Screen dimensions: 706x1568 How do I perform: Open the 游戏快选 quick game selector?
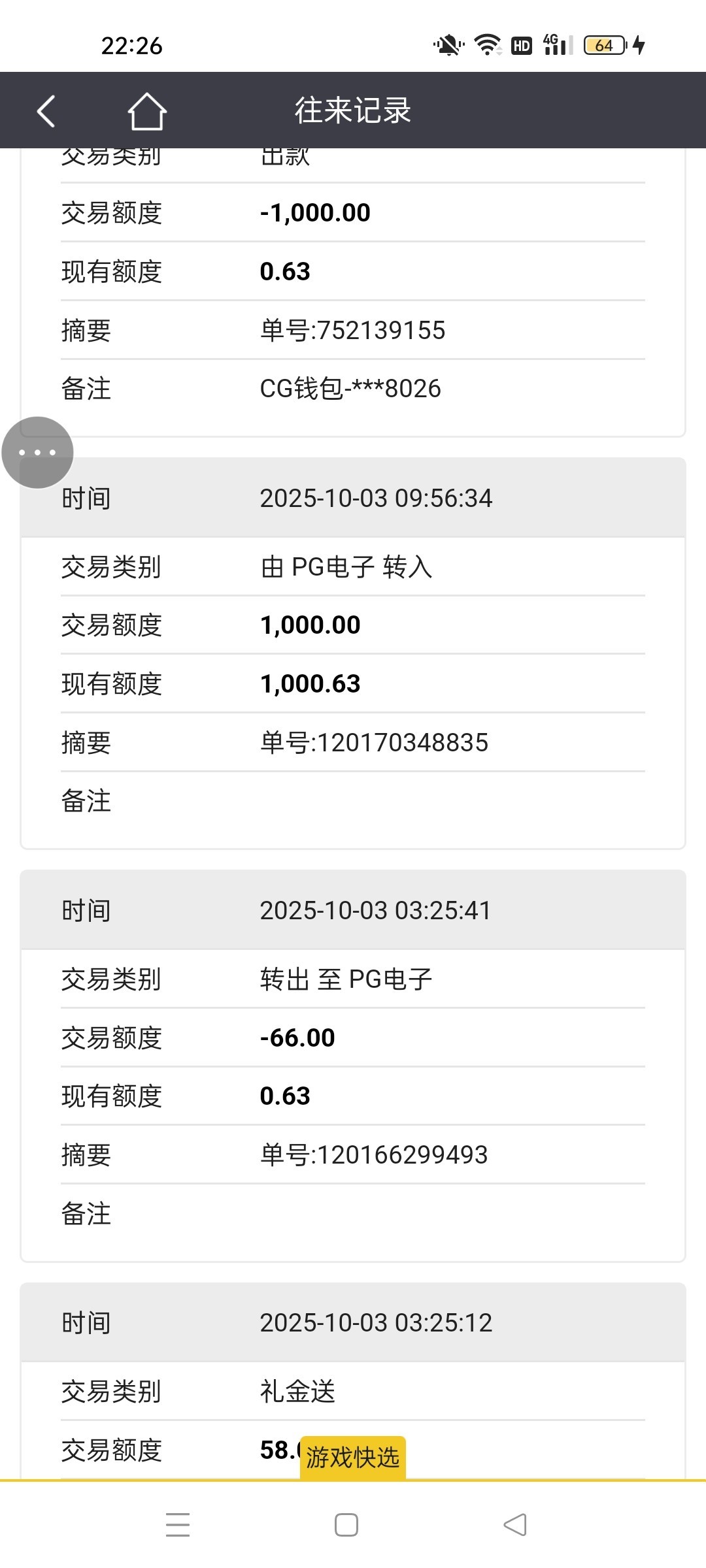coord(353,1457)
